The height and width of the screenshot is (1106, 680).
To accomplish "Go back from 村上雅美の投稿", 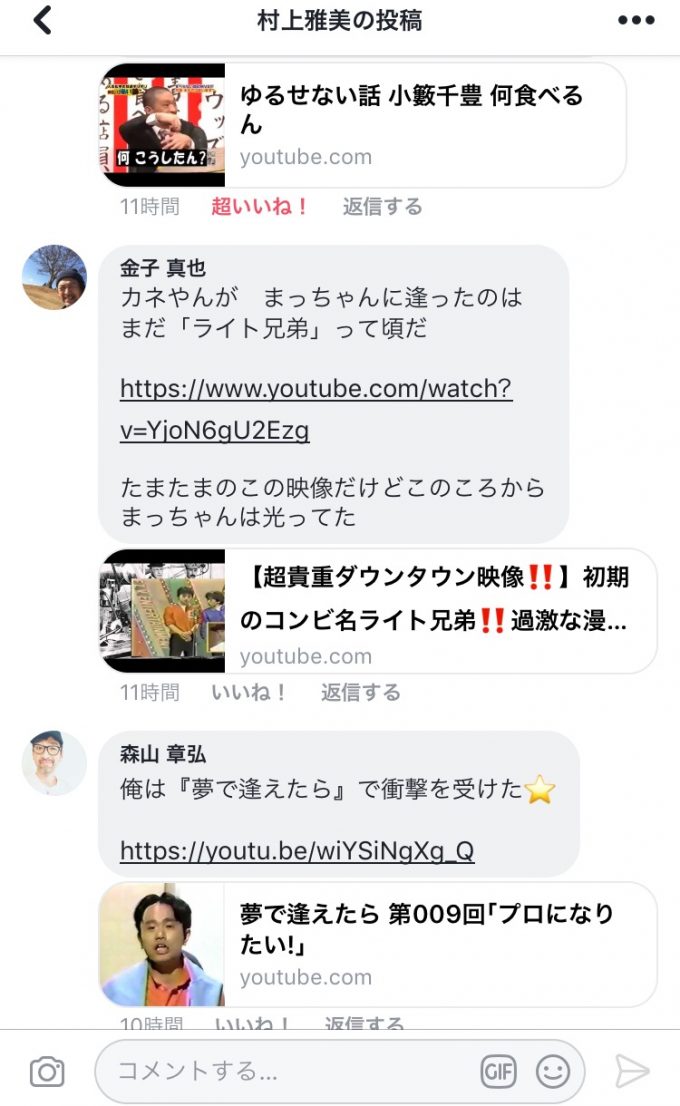I will [x=42, y=20].
